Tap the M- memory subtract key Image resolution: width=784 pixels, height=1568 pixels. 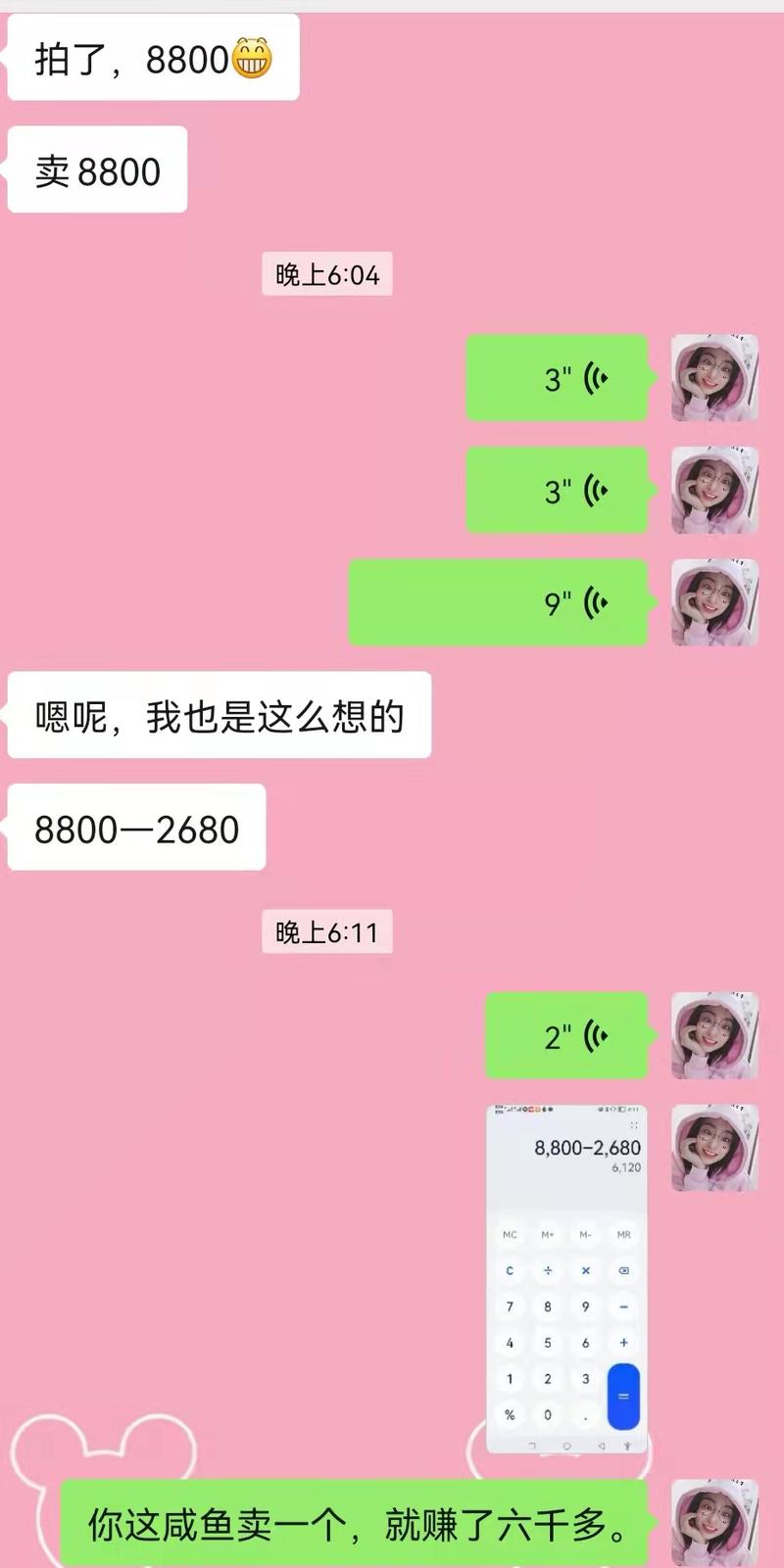tap(586, 1235)
